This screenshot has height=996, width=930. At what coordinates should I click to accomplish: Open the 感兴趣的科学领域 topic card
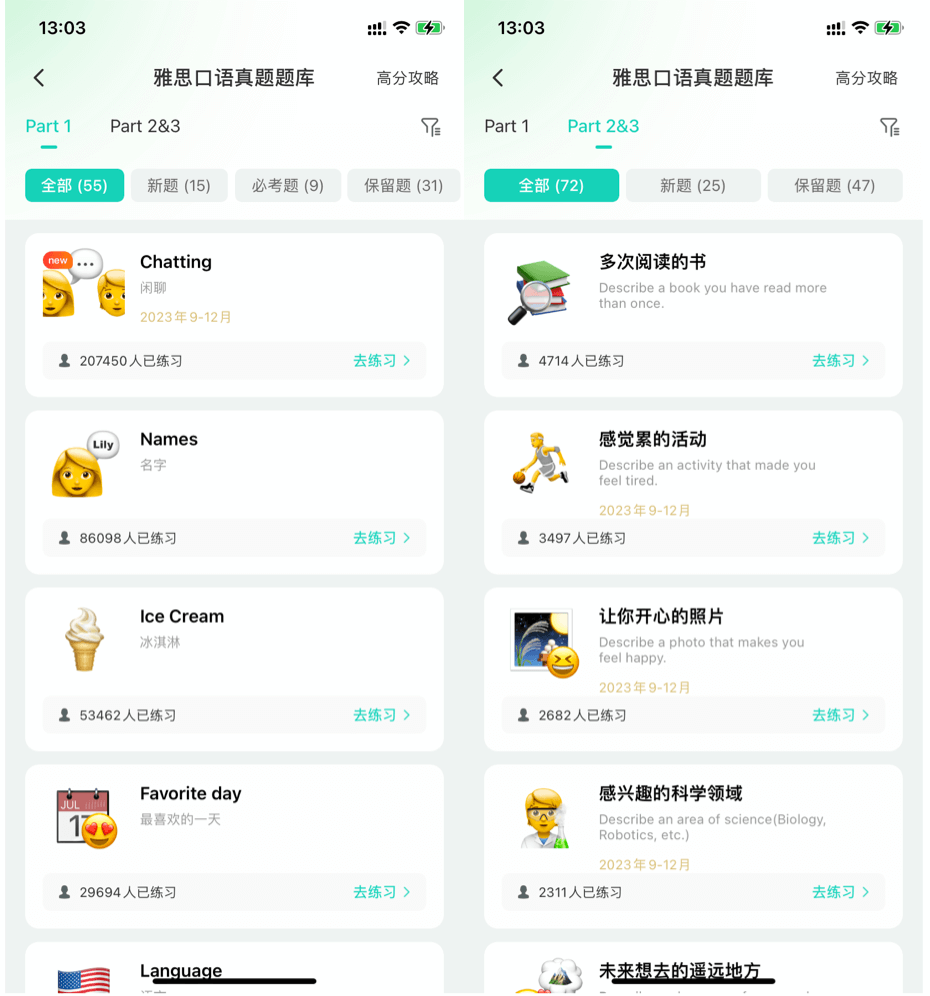pos(693,819)
